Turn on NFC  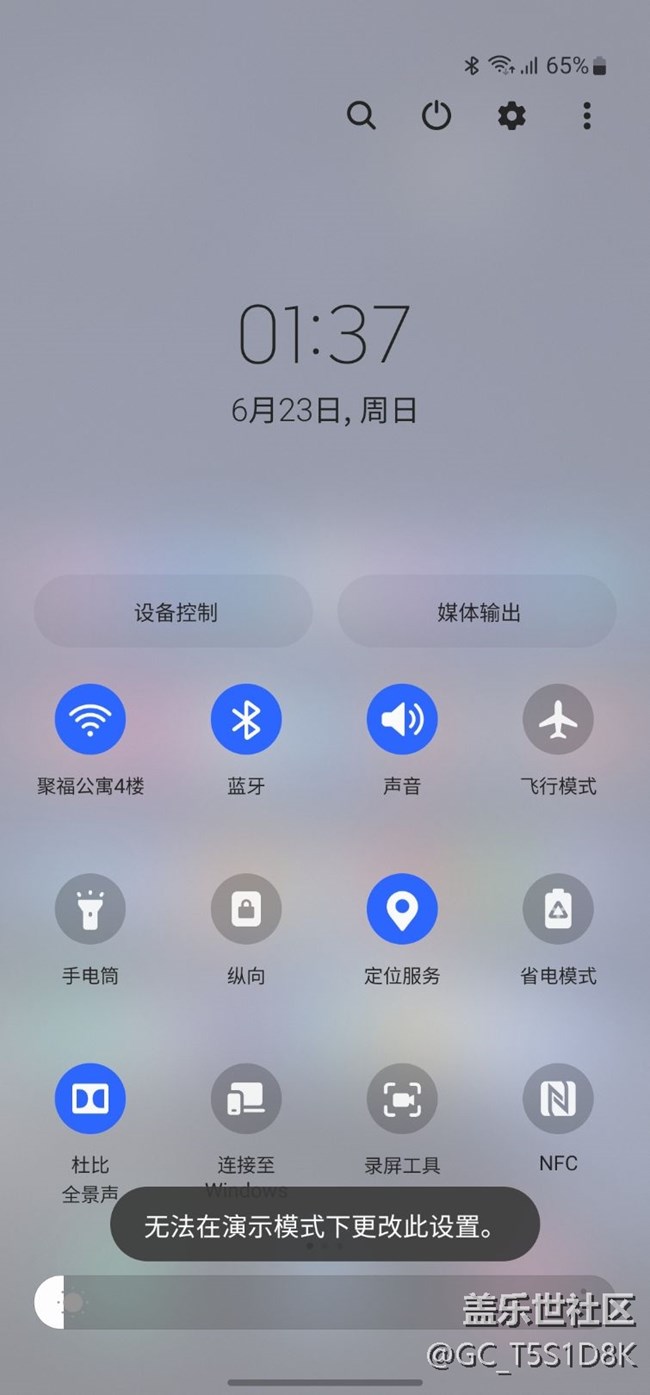(x=558, y=1099)
